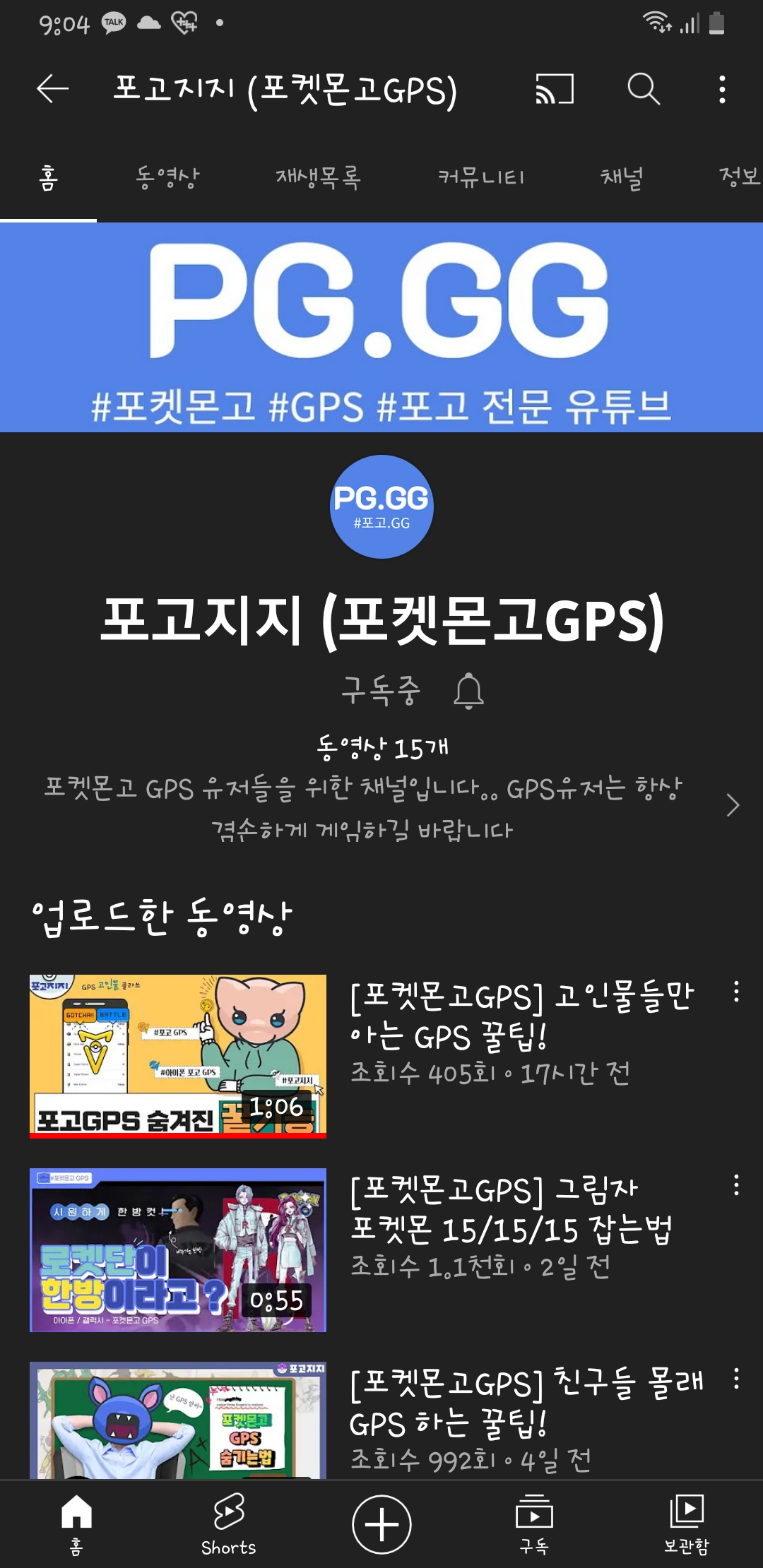
Task: Switch to the 정보 tab
Action: pyautogui.click(x=738, y=177)
